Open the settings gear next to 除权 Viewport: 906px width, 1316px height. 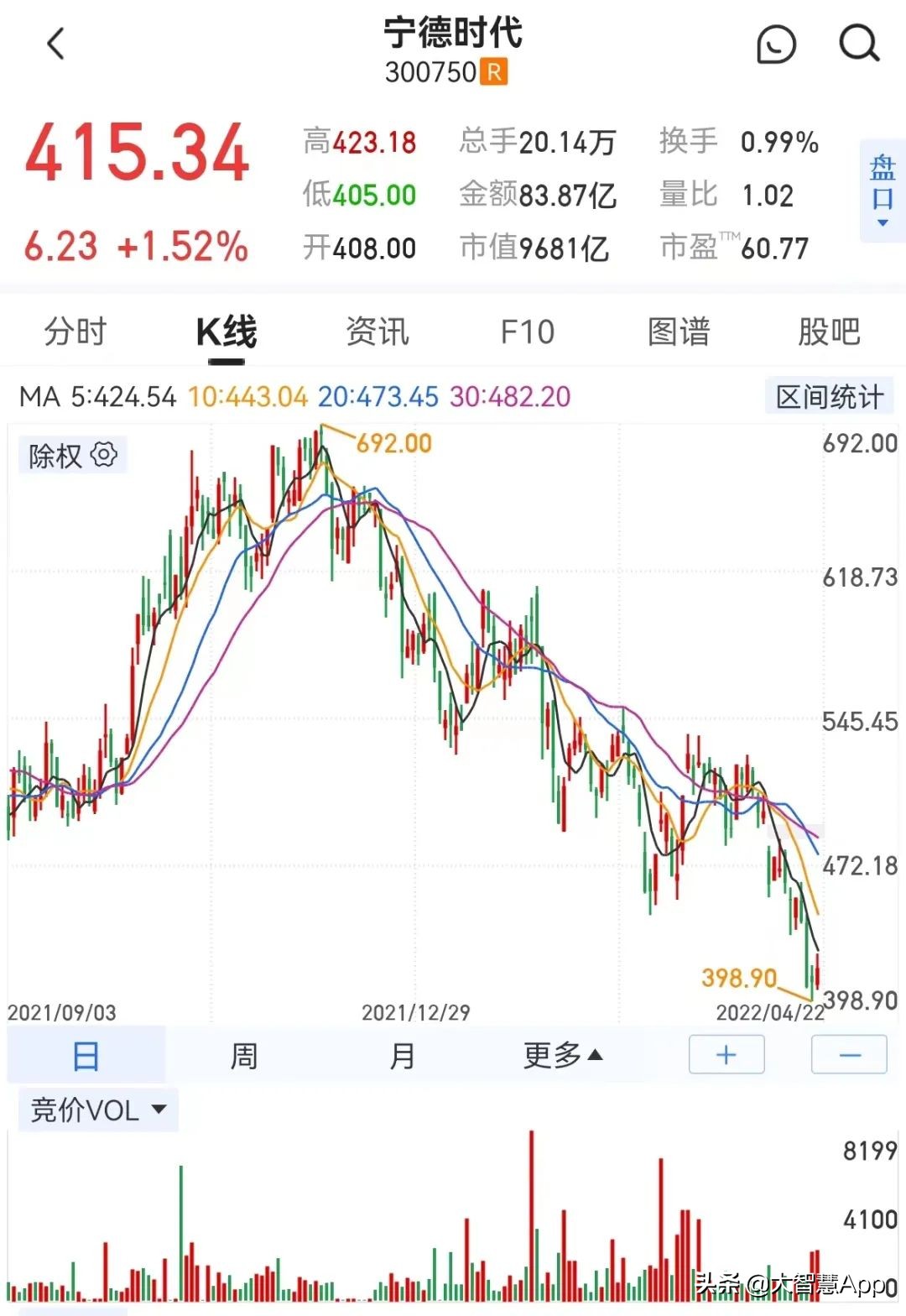coord(103,455)
